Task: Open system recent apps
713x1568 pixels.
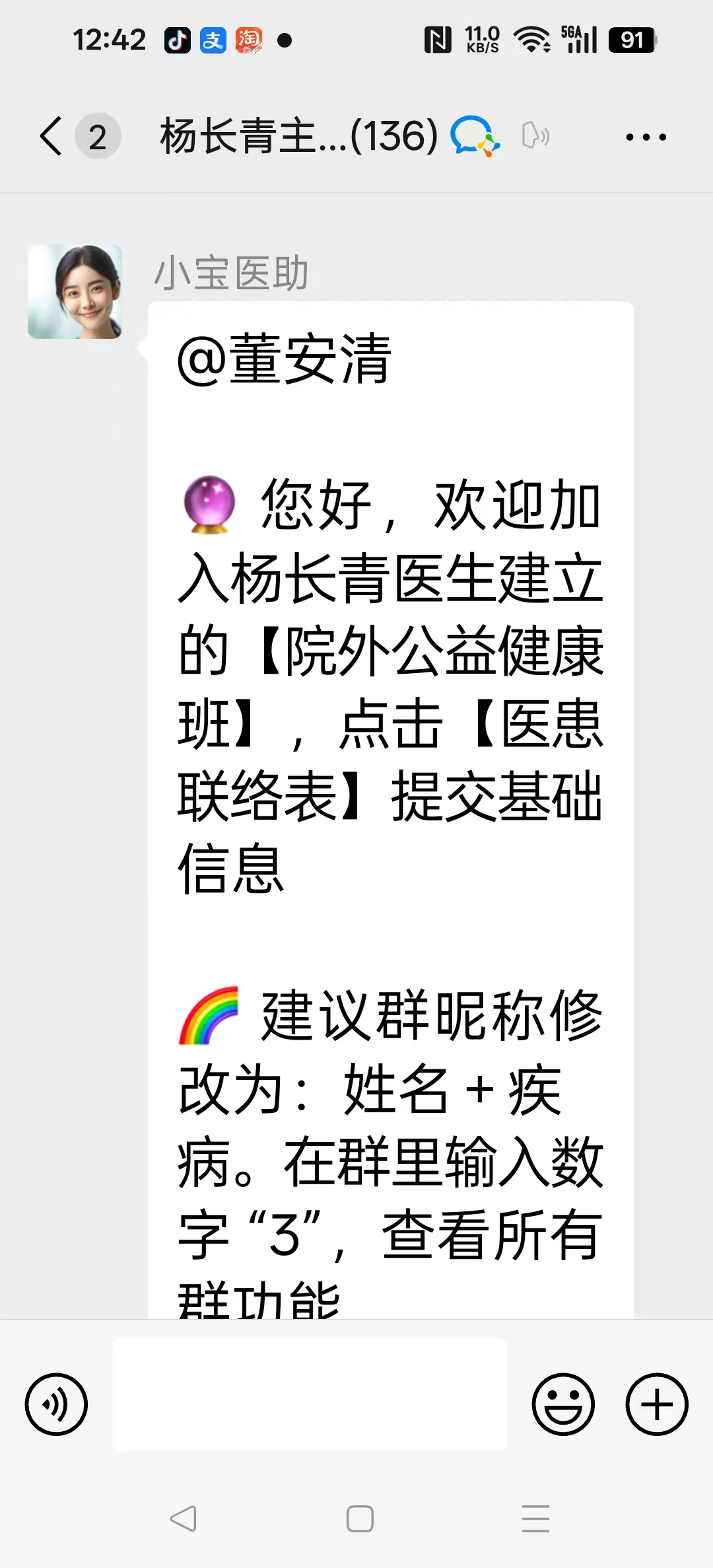Action: [535, 1518]
